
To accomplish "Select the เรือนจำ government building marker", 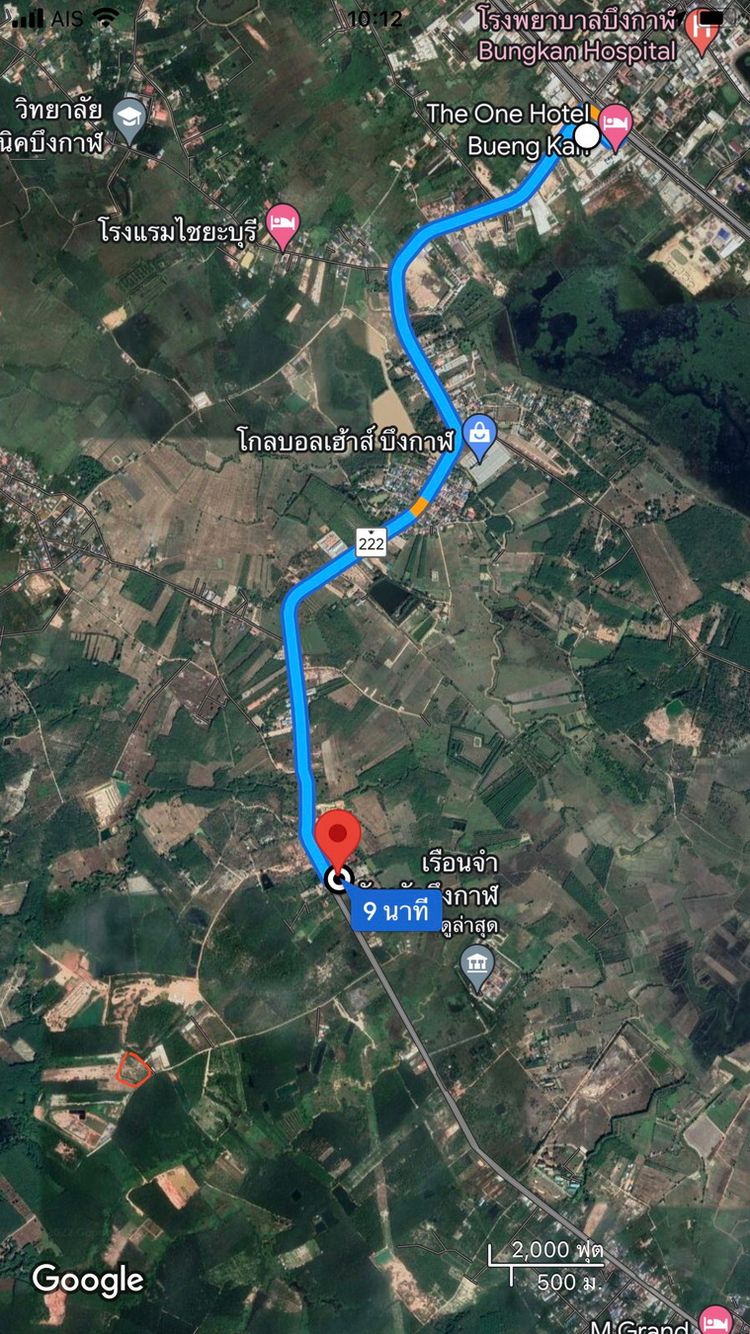I will pos(477,965).
